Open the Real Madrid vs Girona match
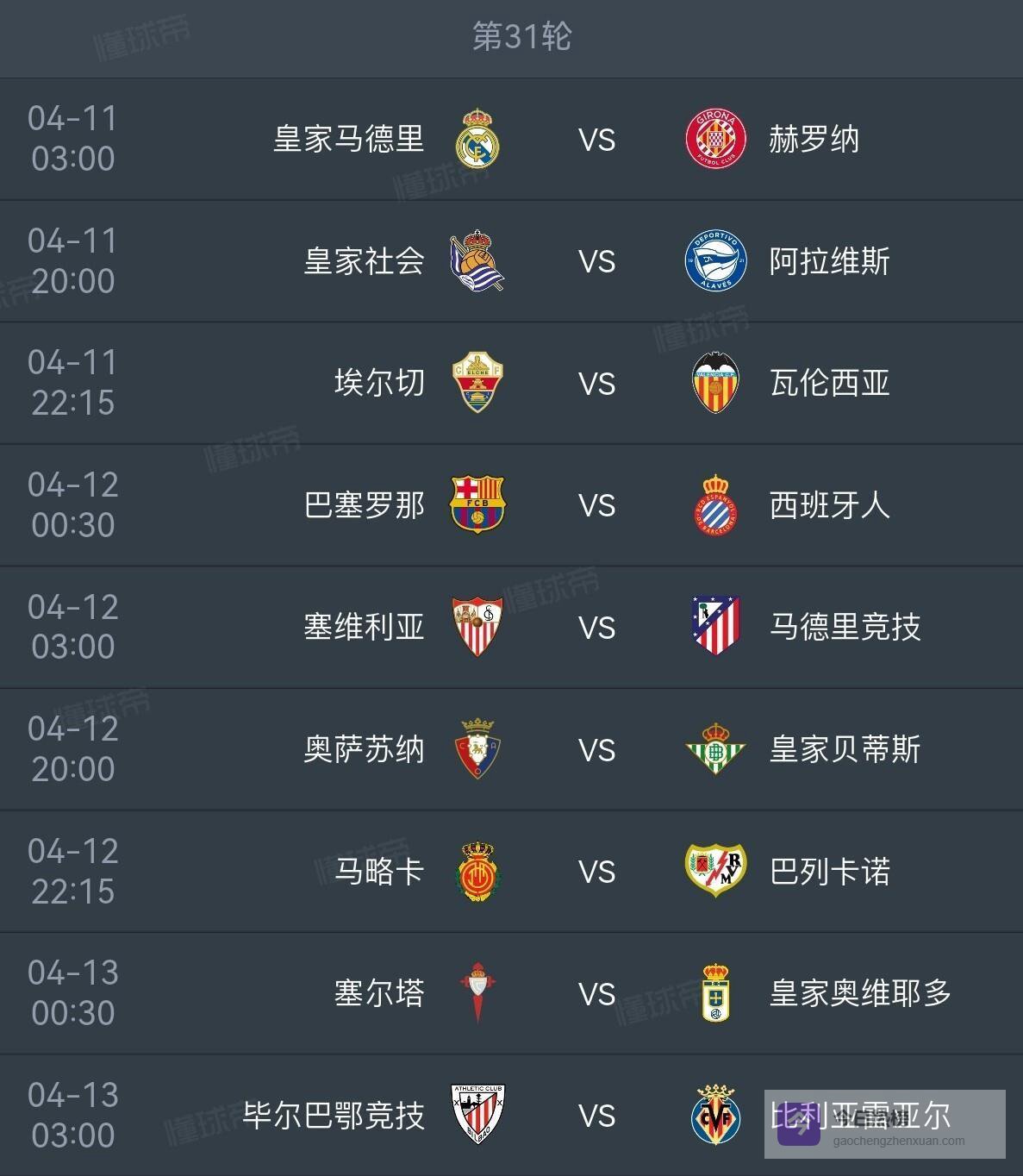 596,140
